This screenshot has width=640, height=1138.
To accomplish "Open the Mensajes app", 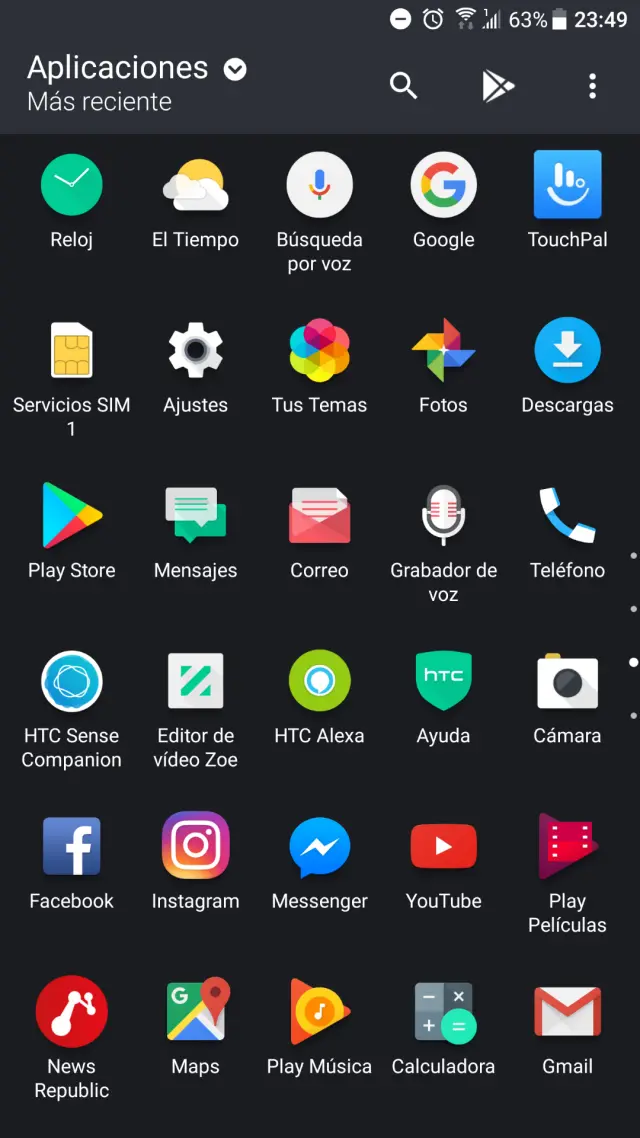I will coord(195,516).
